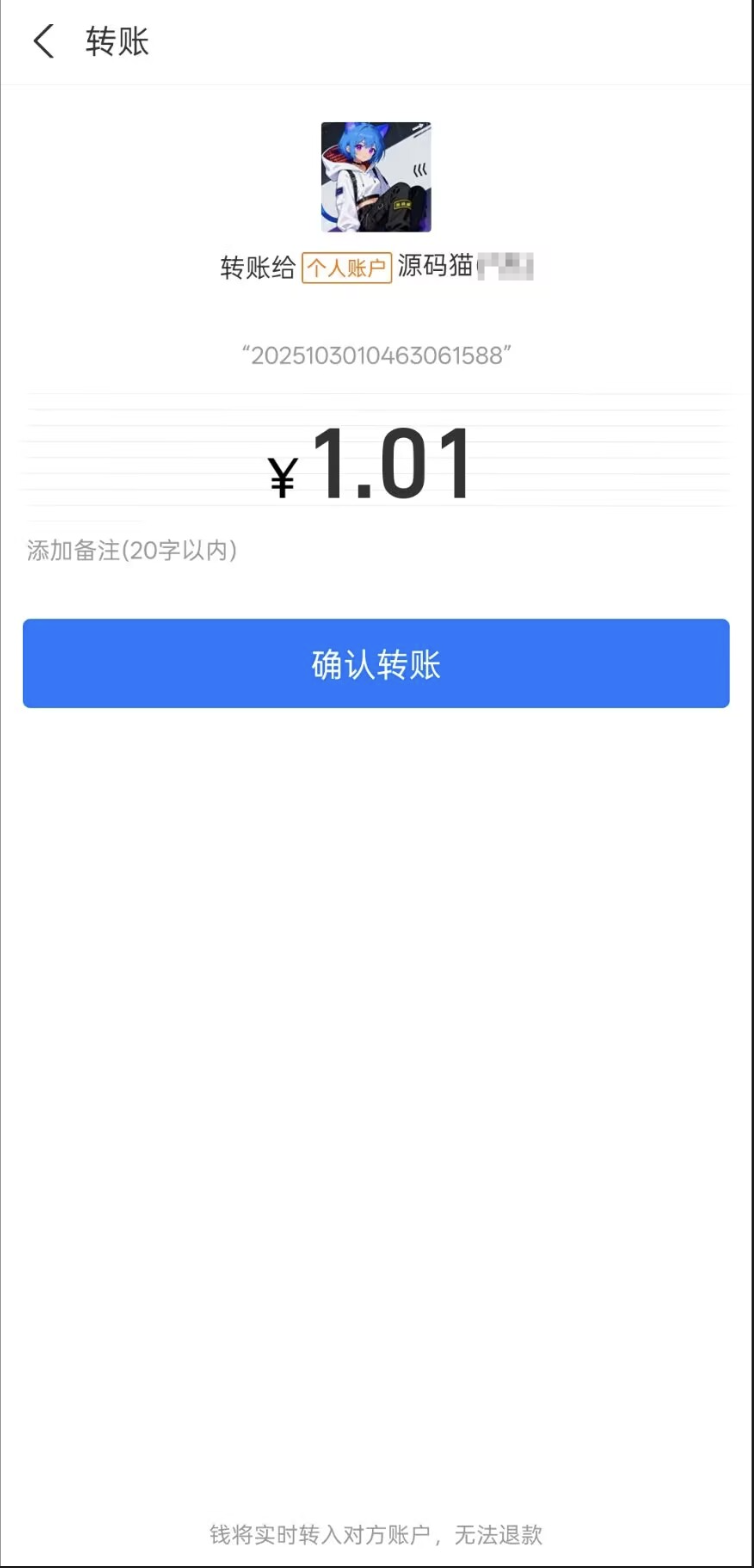Screen dimensions: 754x1568
Task: Click the order number 2025103010463061588
Action: [x=377, y=354]
